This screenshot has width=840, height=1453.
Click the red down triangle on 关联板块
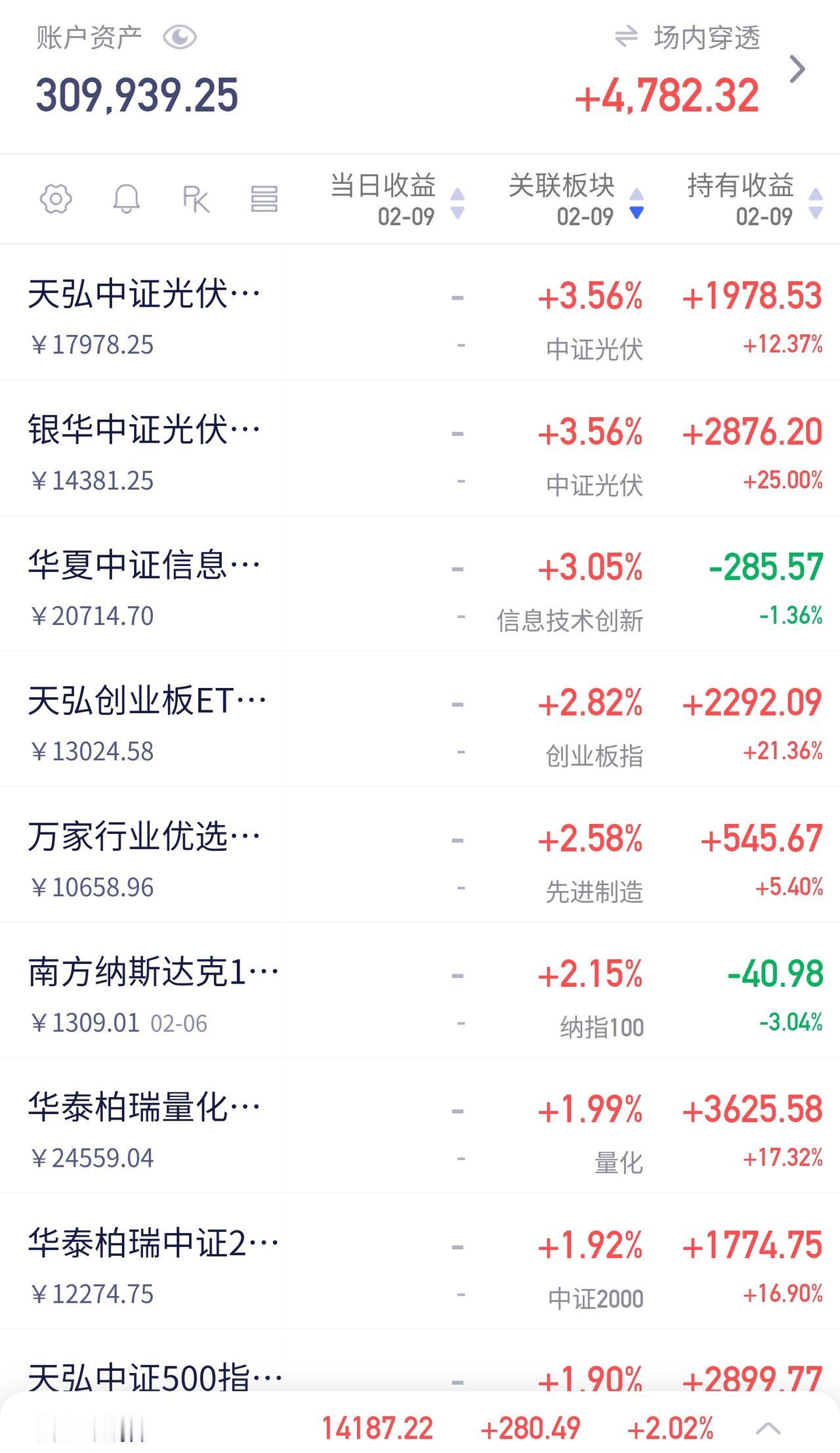tap(636, 213)
